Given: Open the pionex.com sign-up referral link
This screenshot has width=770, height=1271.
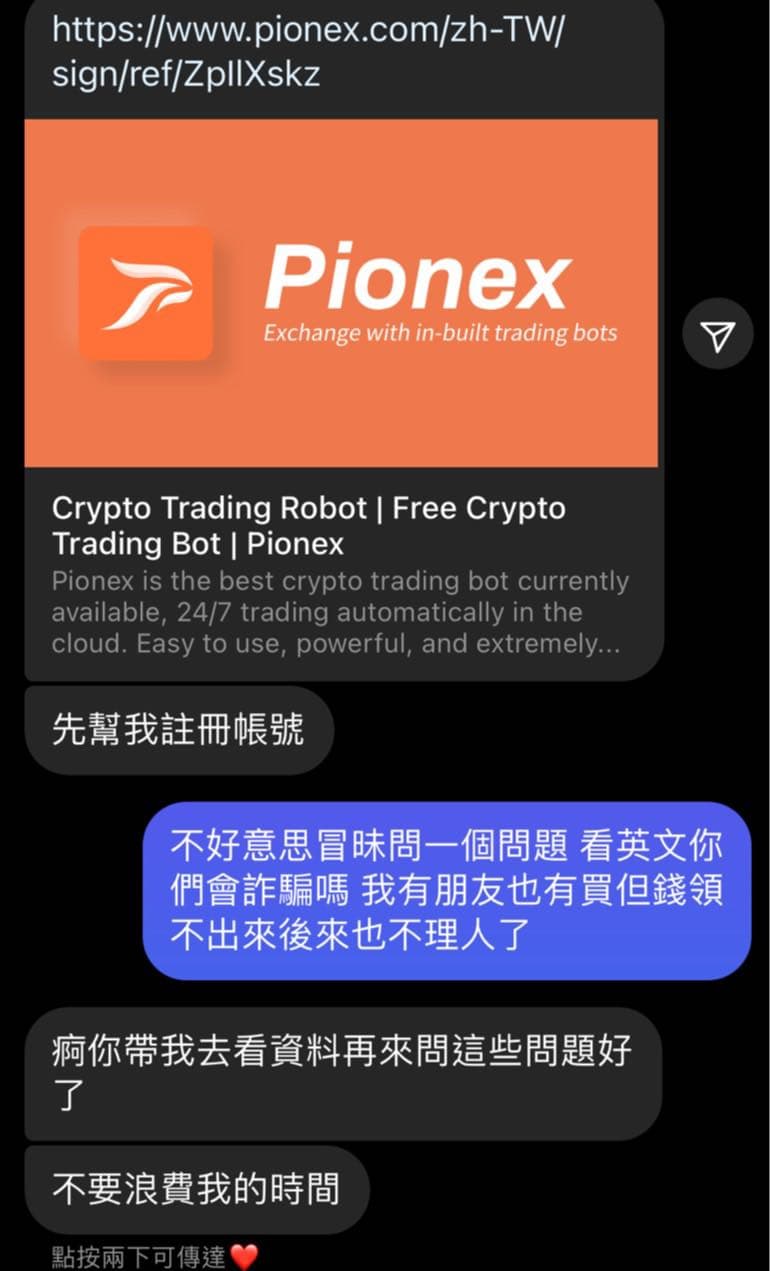Looking at the screenshot, I should pos(309,52).
